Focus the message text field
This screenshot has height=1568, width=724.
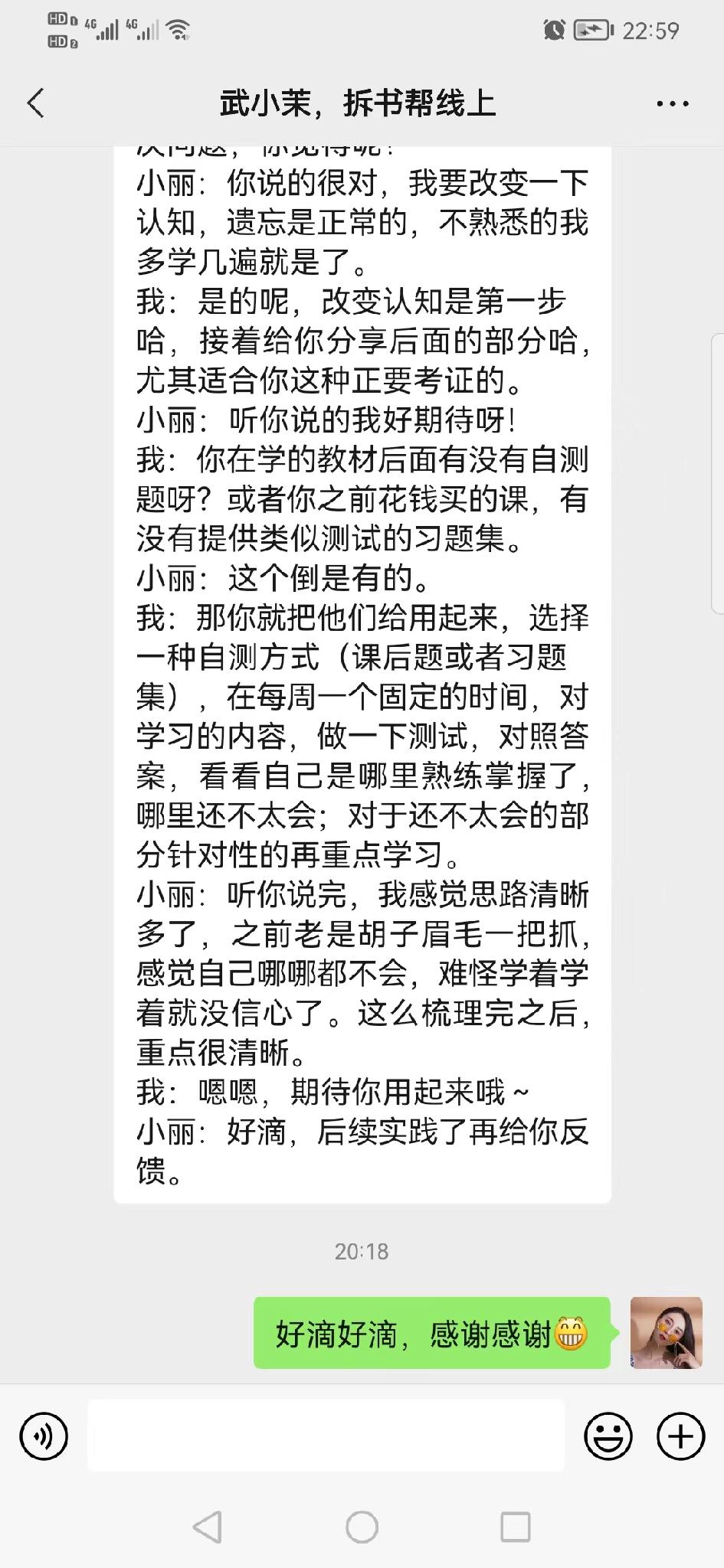[x=326, y=1436]
